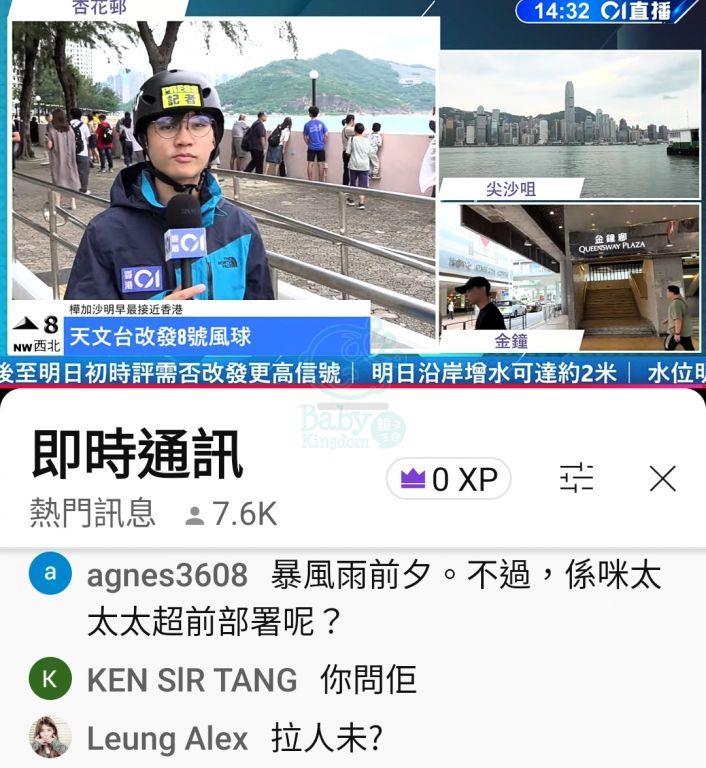Switch the 熱門訊息 chat mode
Viewport: 706px width, 768px height.
pyautogui.click(x=93, y=513)
